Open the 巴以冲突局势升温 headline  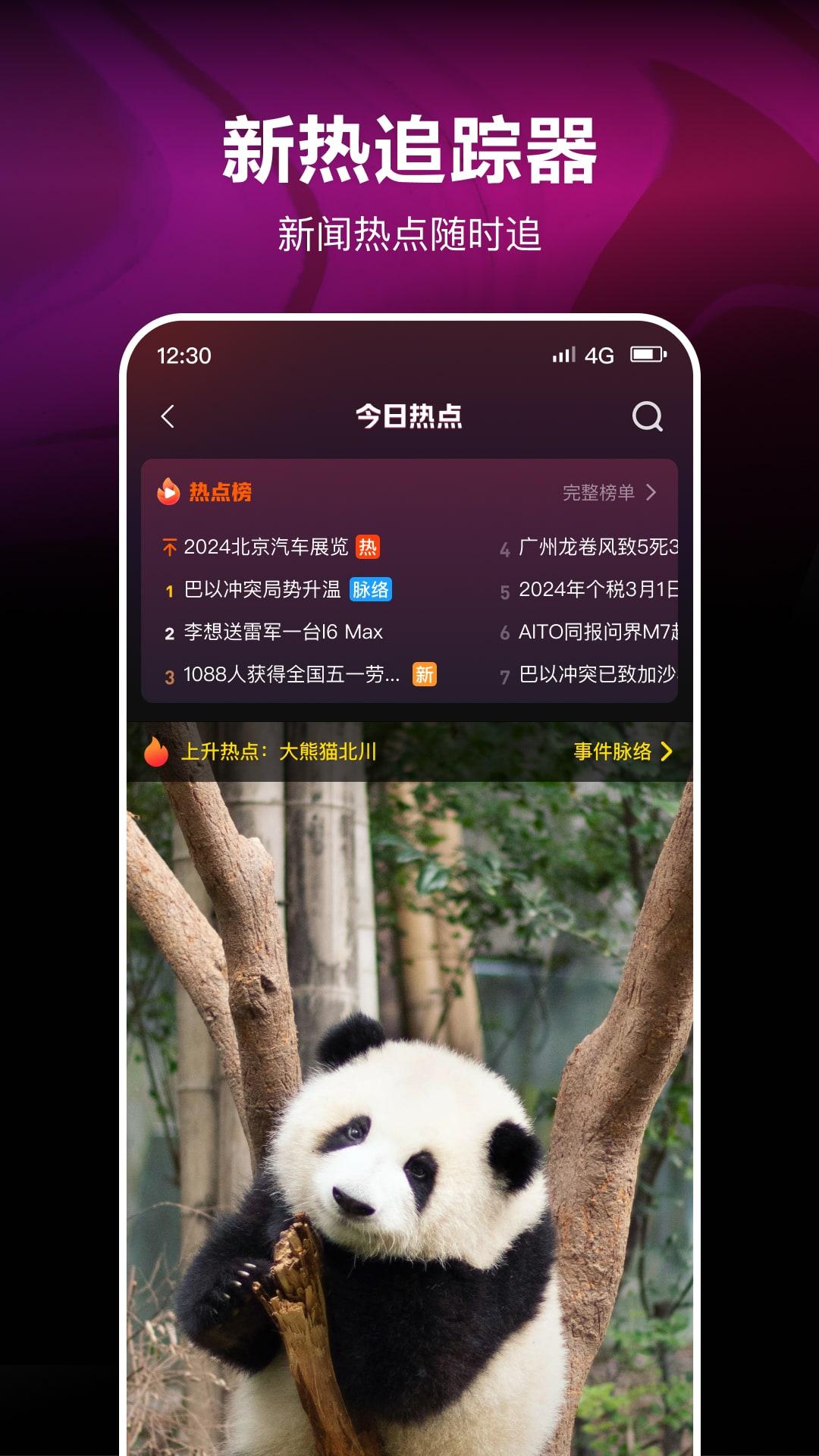click(262, 589)
